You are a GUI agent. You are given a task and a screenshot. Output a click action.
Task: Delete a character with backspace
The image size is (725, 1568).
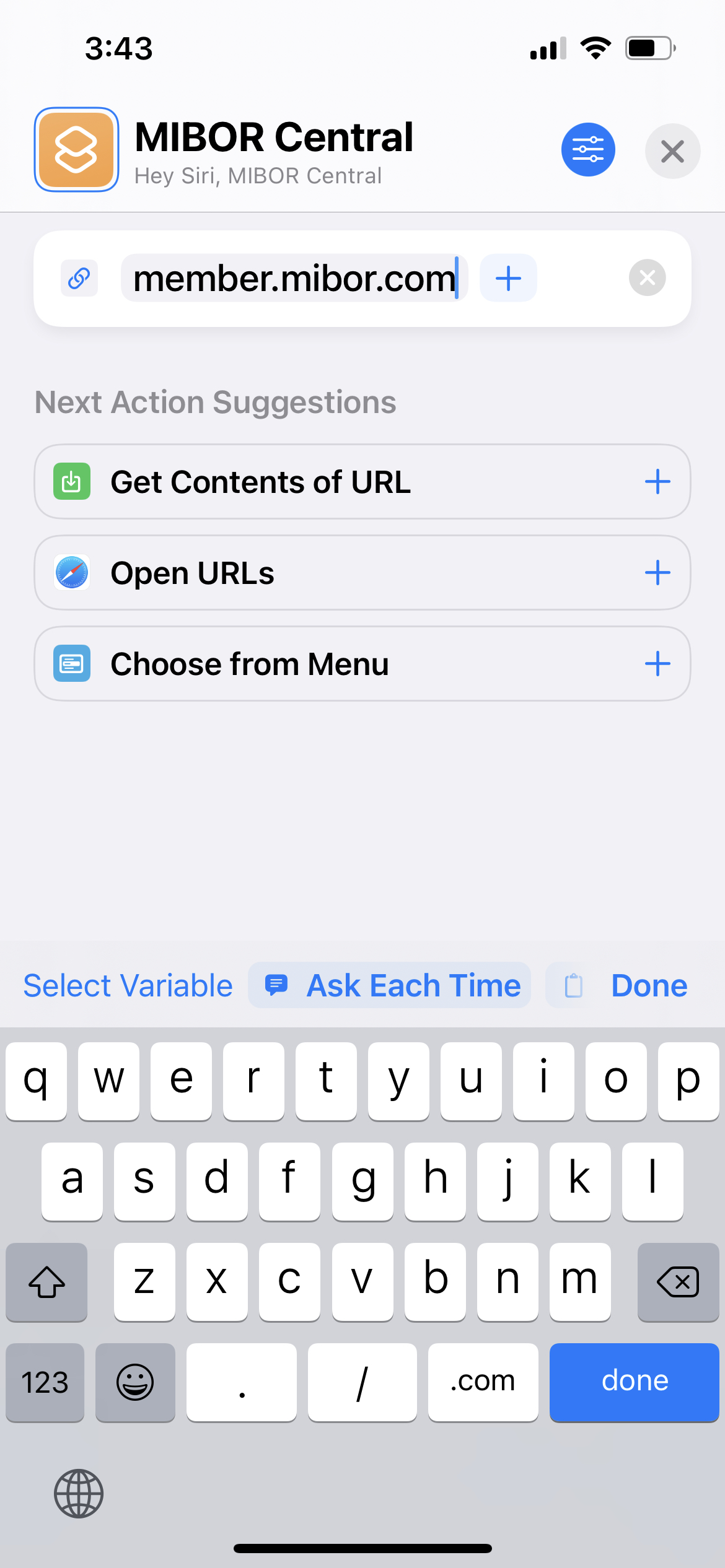[x=677, y=1281]
